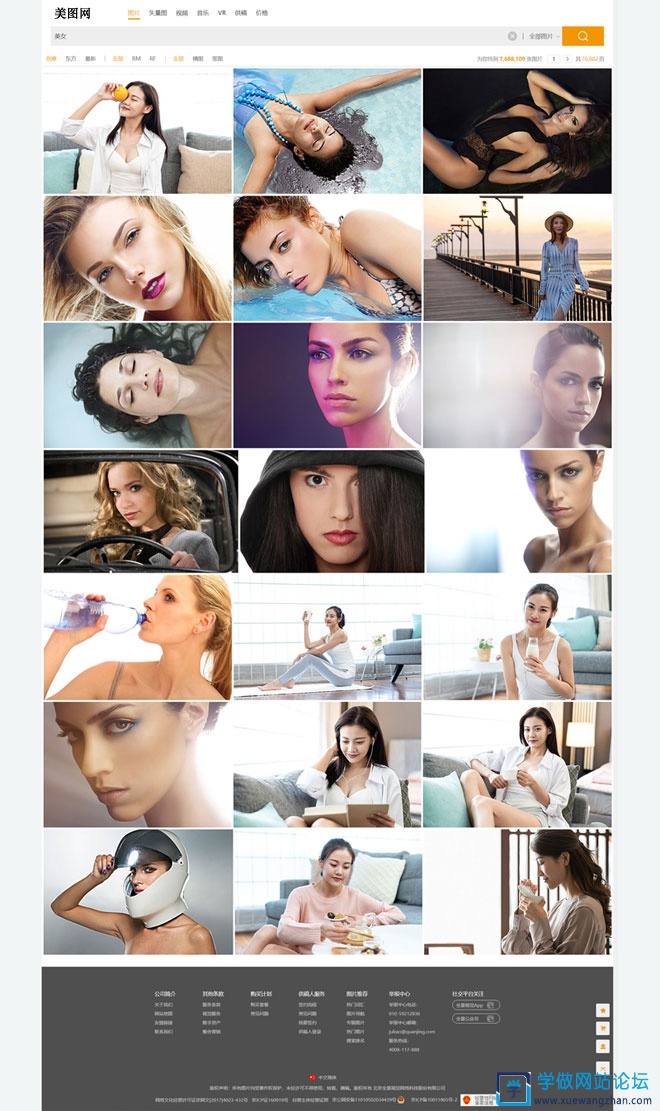Switch to the 矢量图 tab
The image size is (660, 1111).
(x=158, y=13)
